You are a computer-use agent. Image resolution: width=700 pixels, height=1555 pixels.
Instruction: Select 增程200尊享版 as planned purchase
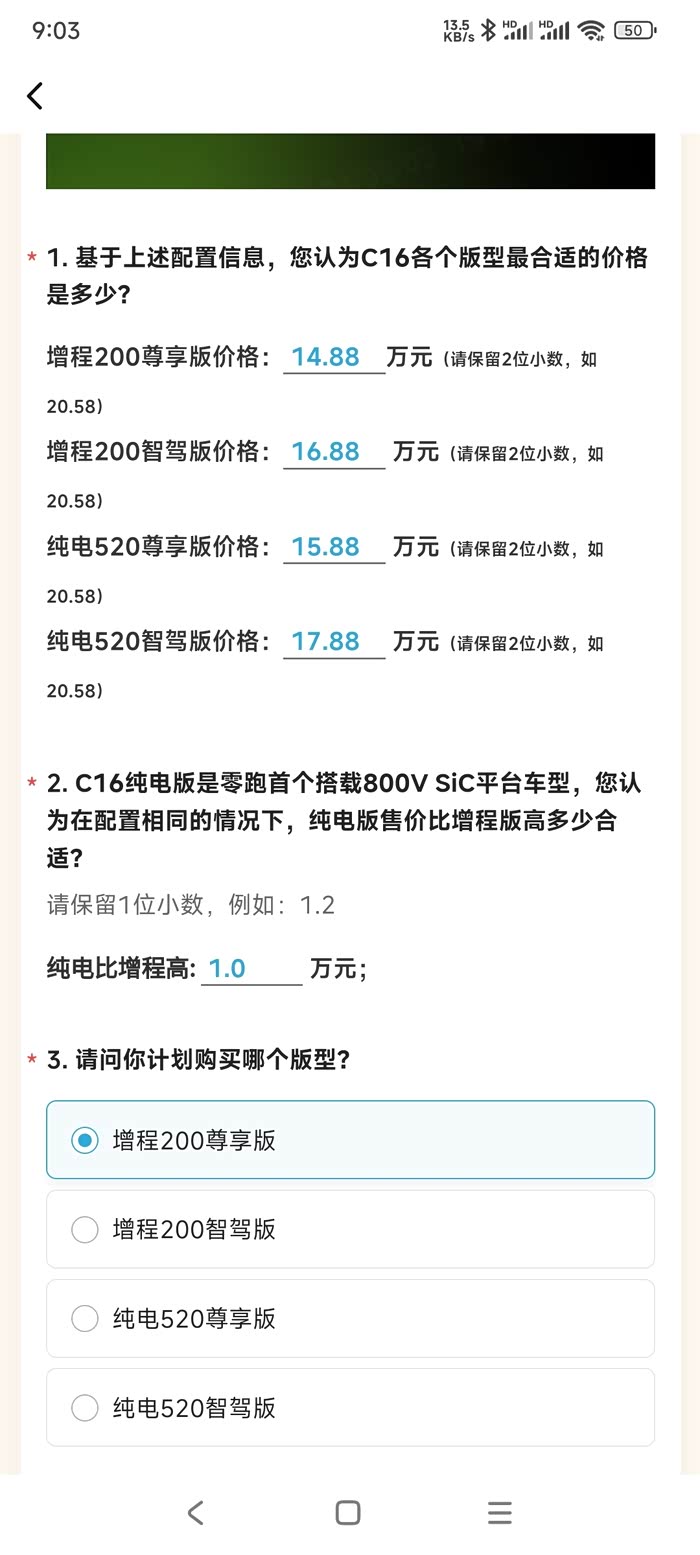[x=350, y=1140]
